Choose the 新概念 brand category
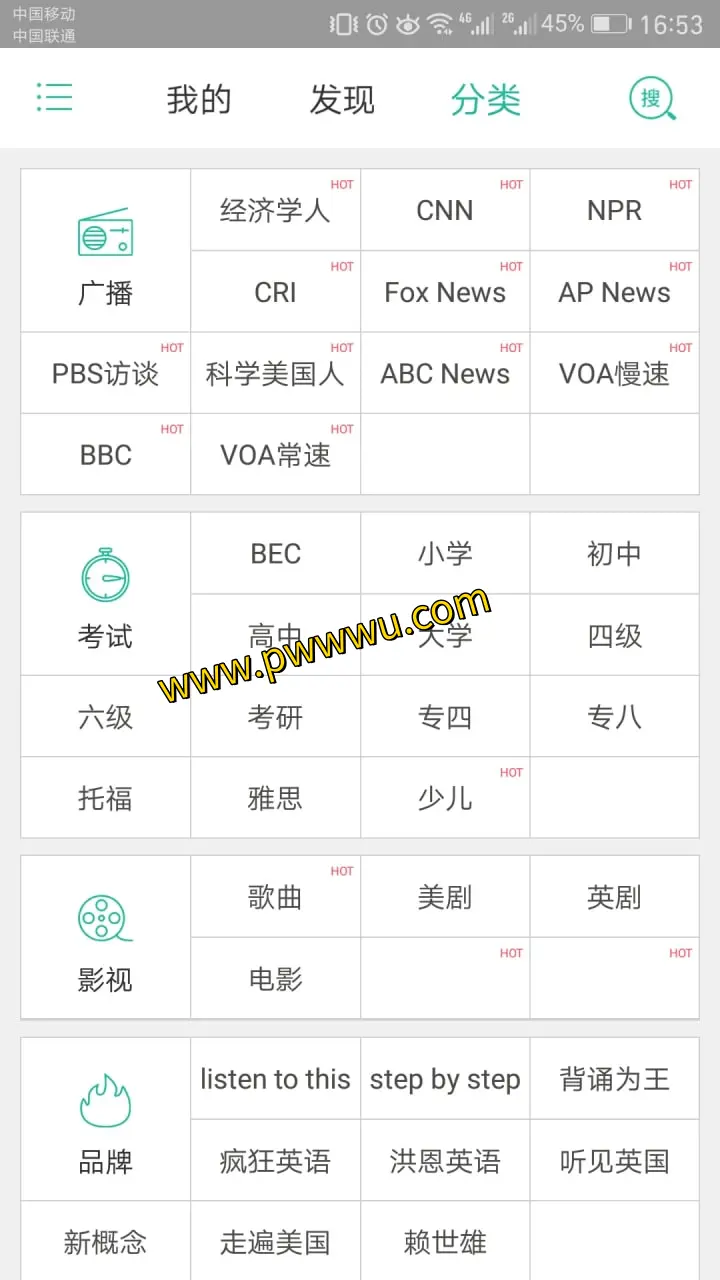Image resolution: width=720 pixels, height=1280 pixels. 106,1242
